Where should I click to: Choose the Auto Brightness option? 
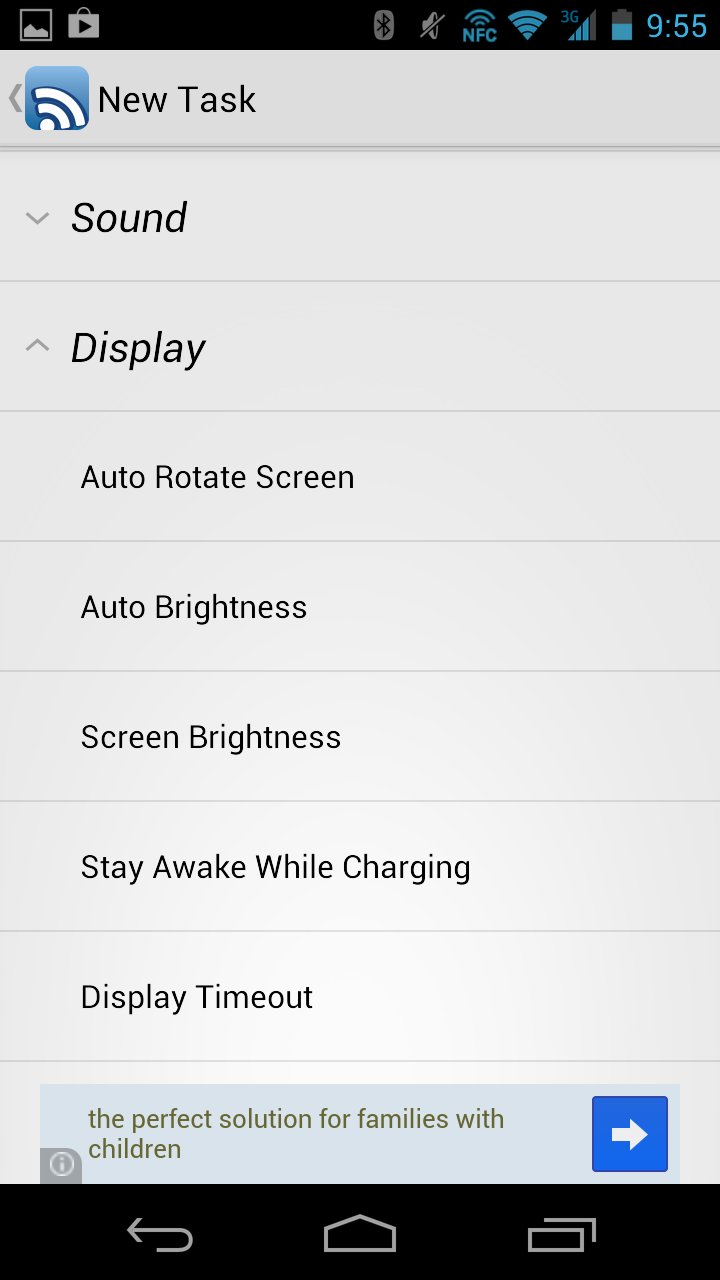click(194, 607)
